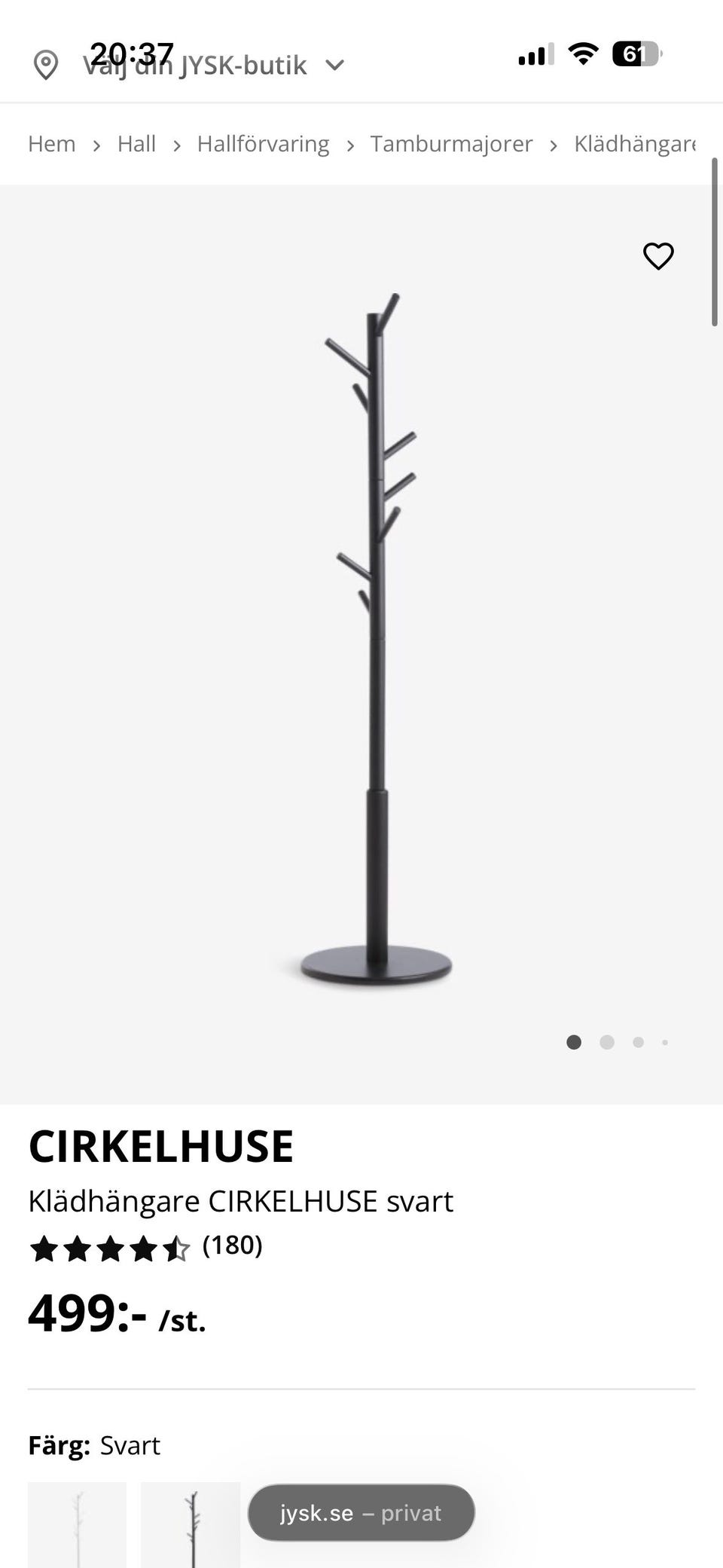
Task: Open the Välj din JYSK-butik store selector
Action: (x=196, y=64)
